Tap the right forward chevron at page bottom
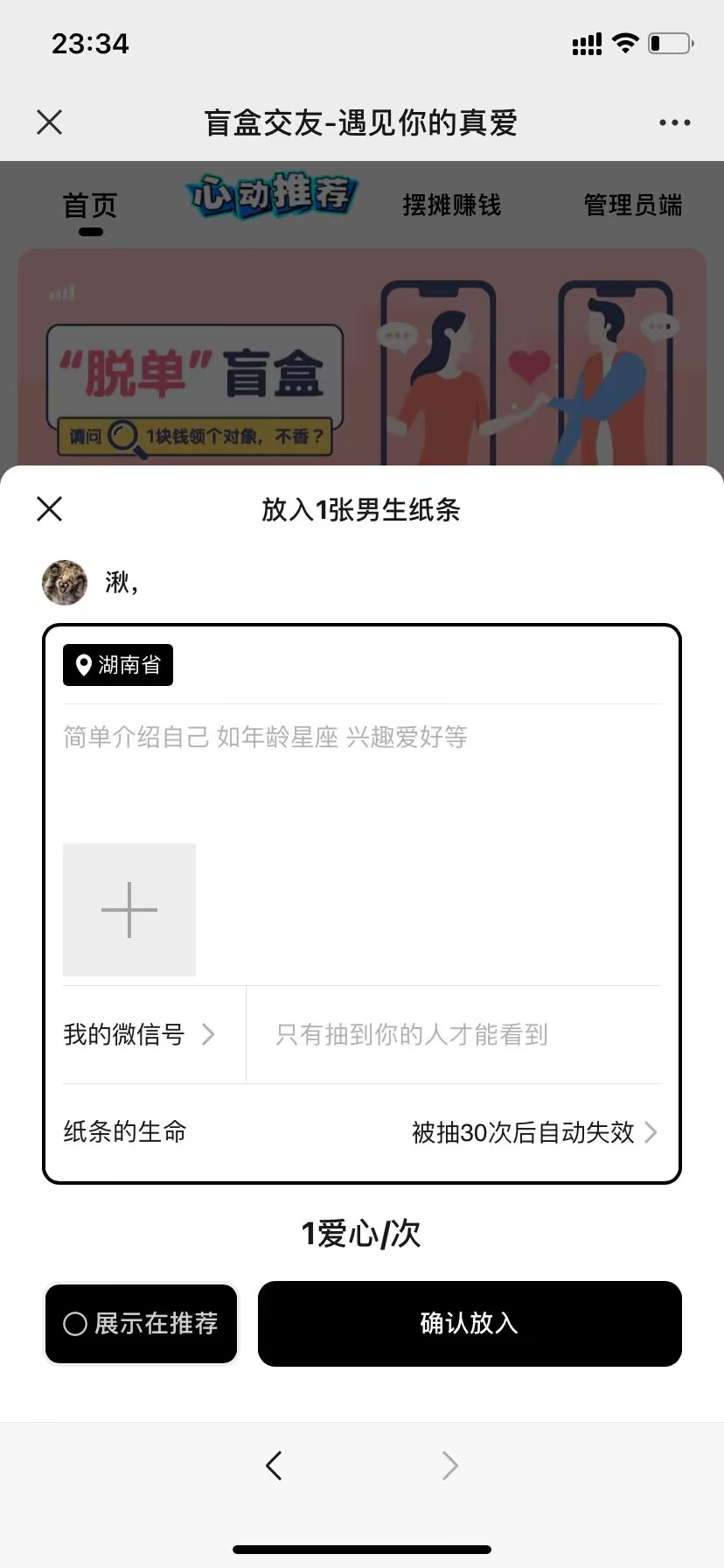This screenshot has width=724, height=1568. tap(449, 1465)
